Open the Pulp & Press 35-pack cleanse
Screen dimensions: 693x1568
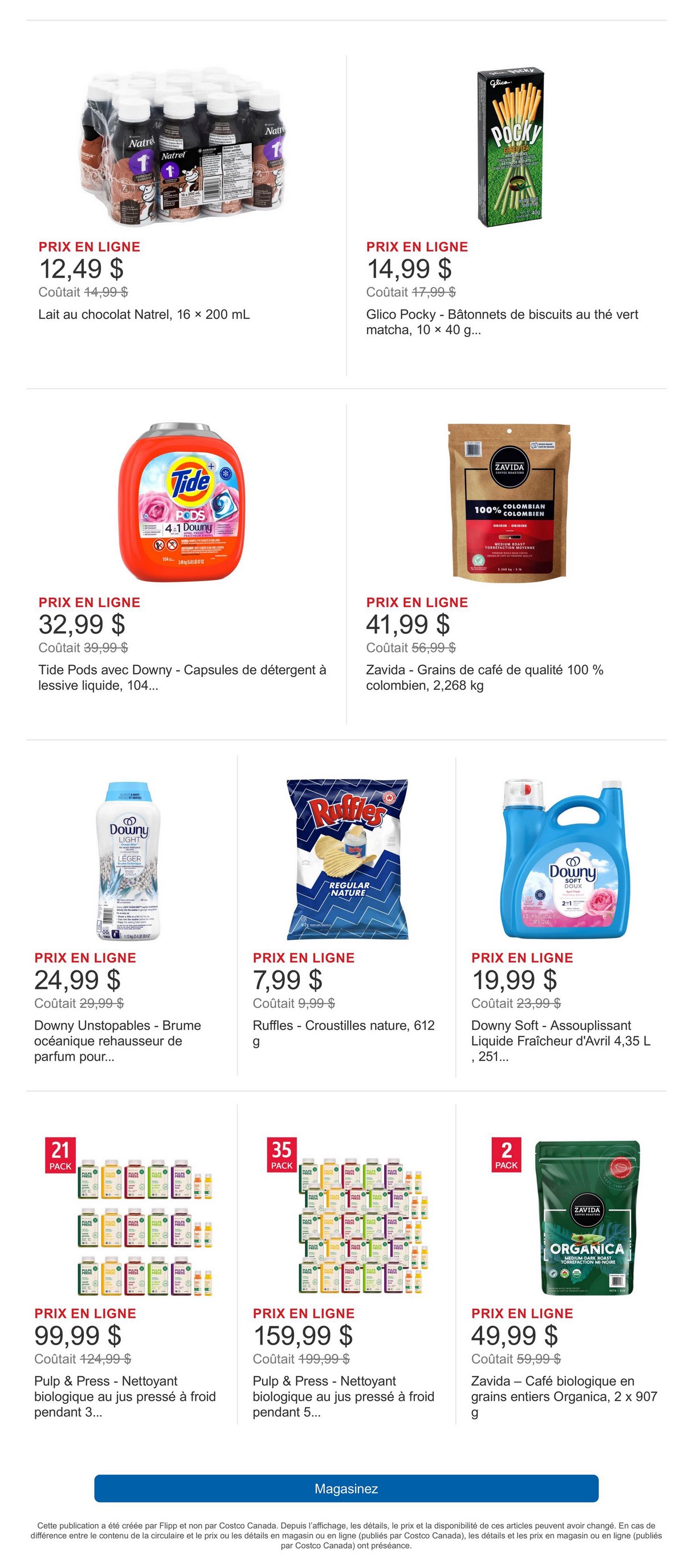pyautogui.click(x=347, y=1216)
